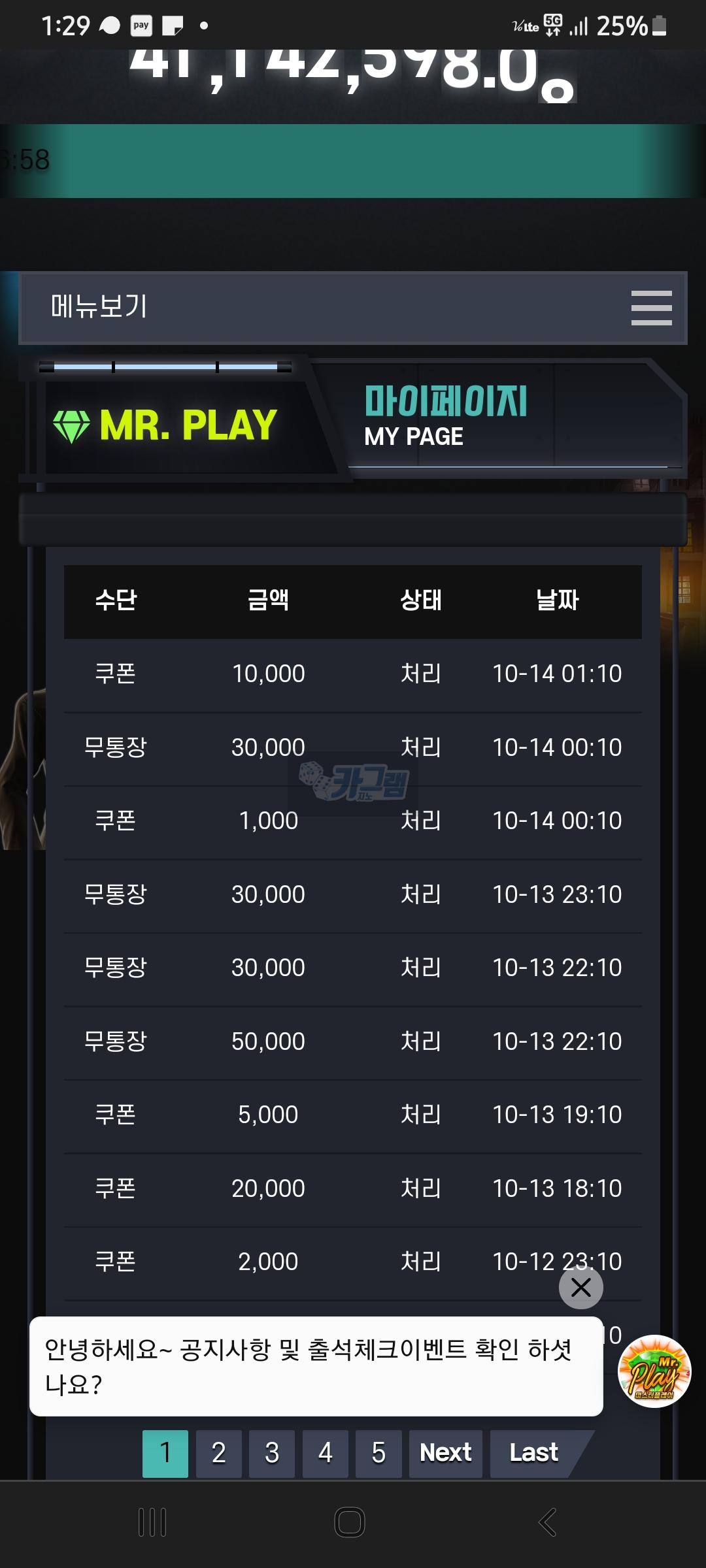Open the Mr. Play chat bubble

[654, 1371]
